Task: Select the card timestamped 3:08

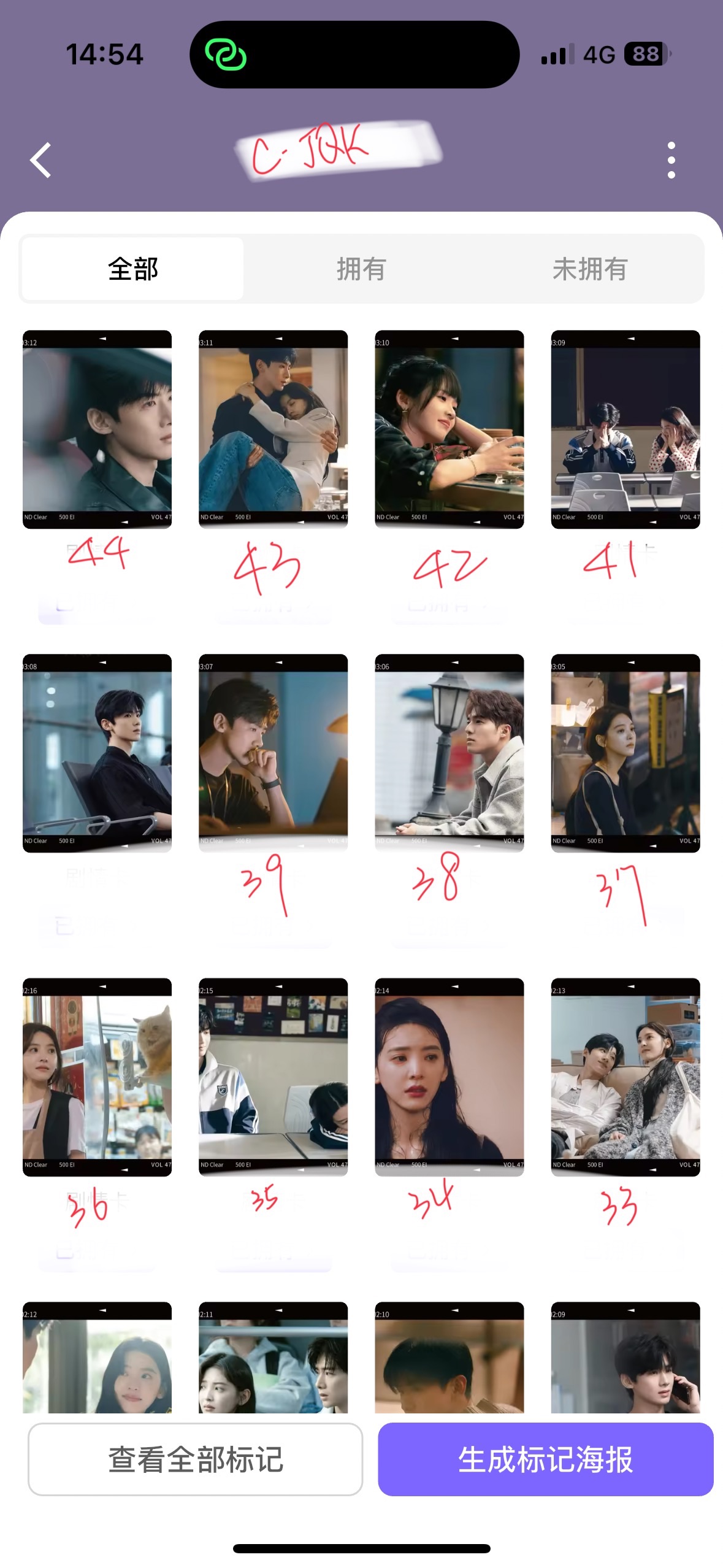Action: tap(97, 753)
